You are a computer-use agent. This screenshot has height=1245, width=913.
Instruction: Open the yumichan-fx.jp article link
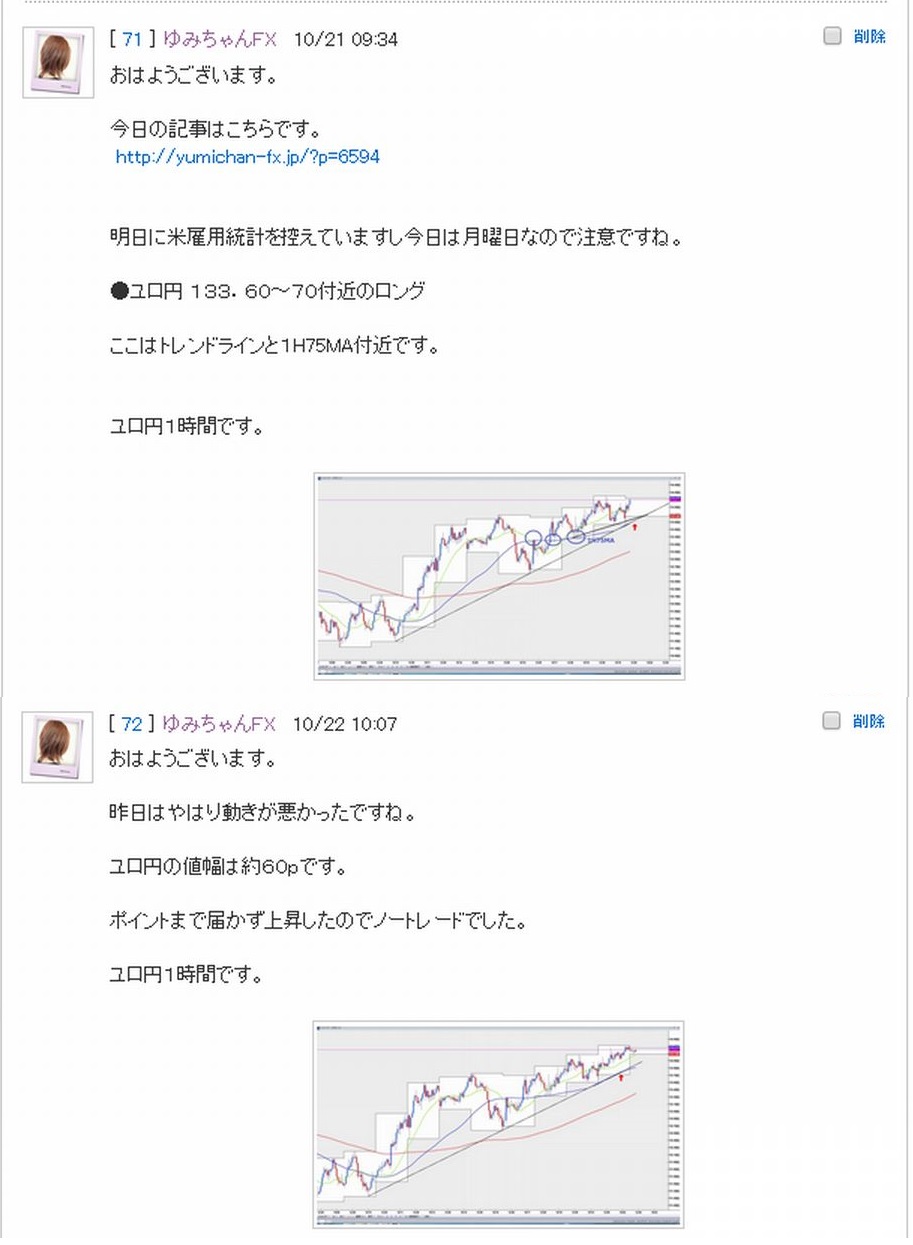(x=247, y=157)
